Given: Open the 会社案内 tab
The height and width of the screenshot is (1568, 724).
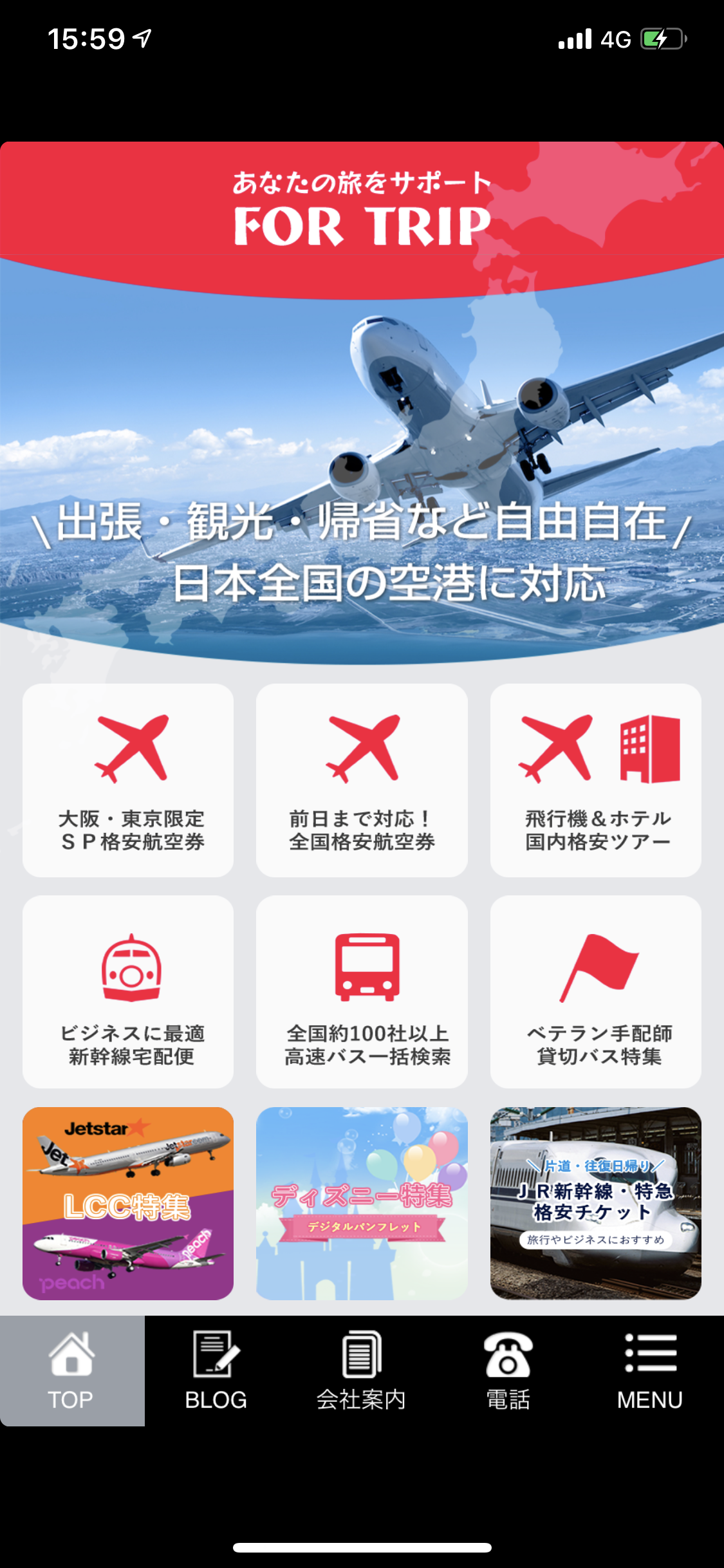Looking at the screenshot, I should (362, 1370).
